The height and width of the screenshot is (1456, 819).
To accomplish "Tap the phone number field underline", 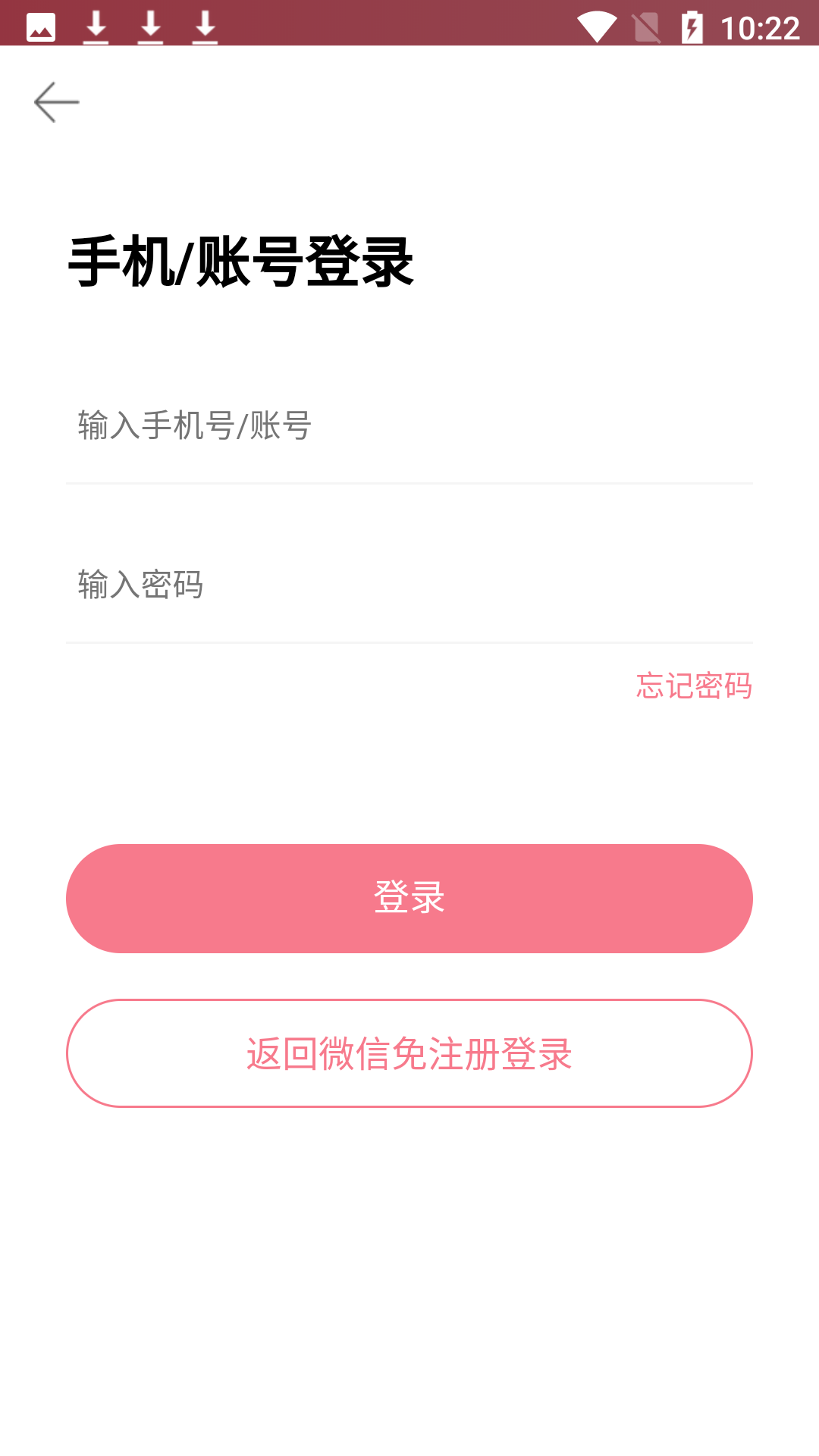I will (409, 482).
